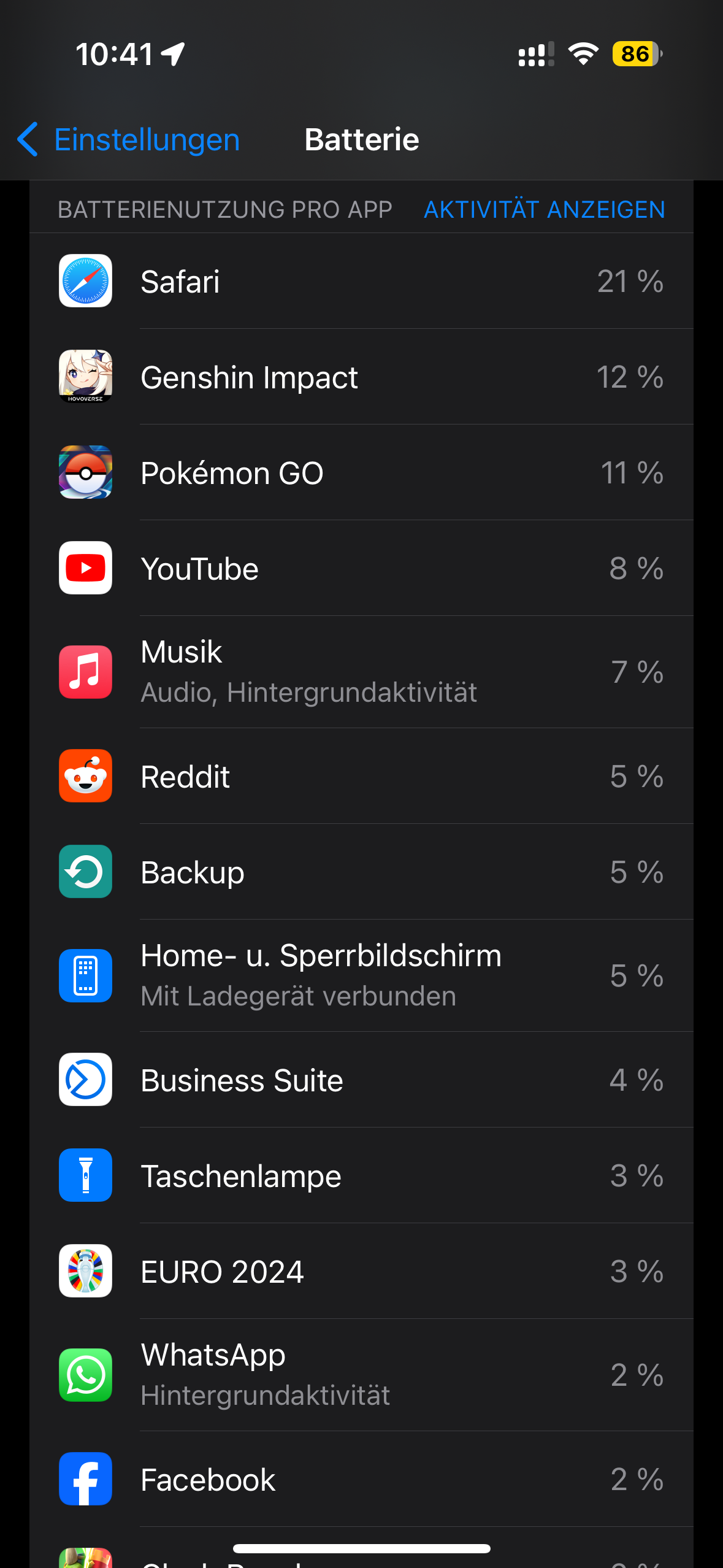Select the Home- u. Sperrbildschirm row
Screen dimensions: 723x1568
point(361,975)
